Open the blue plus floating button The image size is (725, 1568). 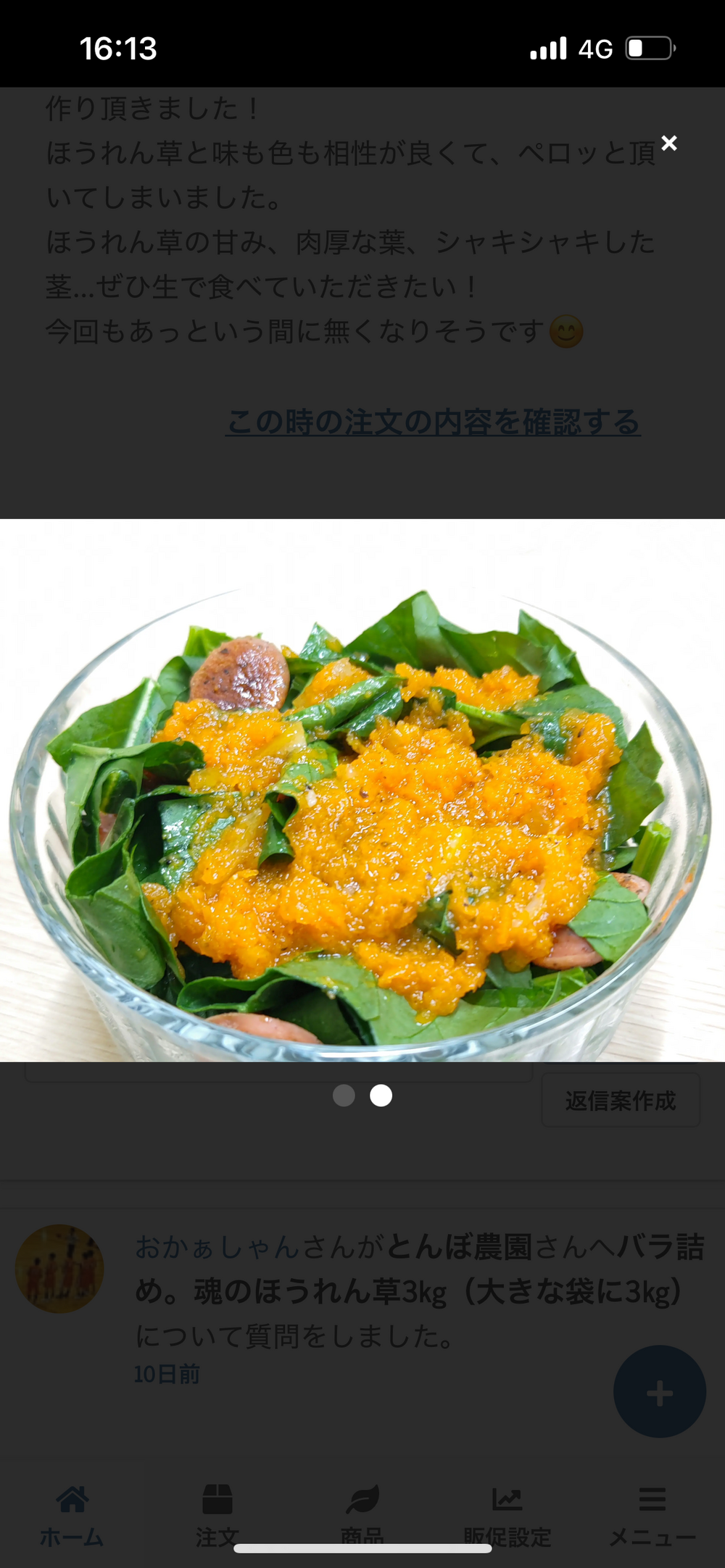[660, 1392]
